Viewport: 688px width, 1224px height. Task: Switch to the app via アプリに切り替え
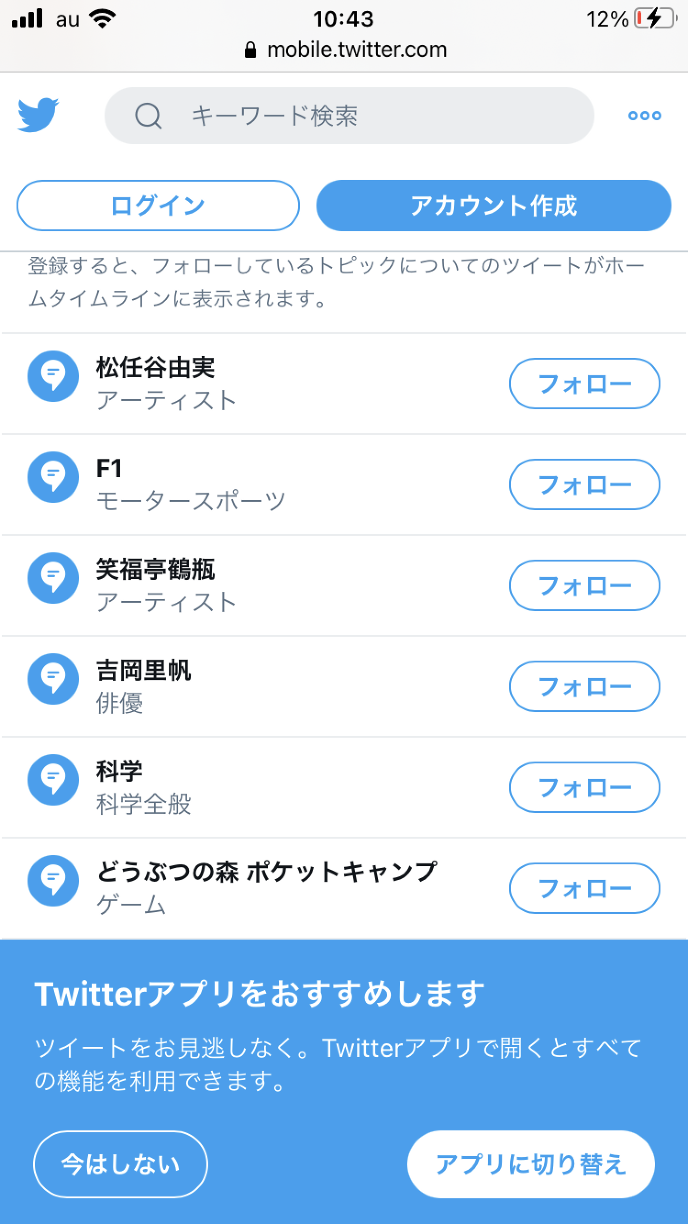pos(530,1164)
